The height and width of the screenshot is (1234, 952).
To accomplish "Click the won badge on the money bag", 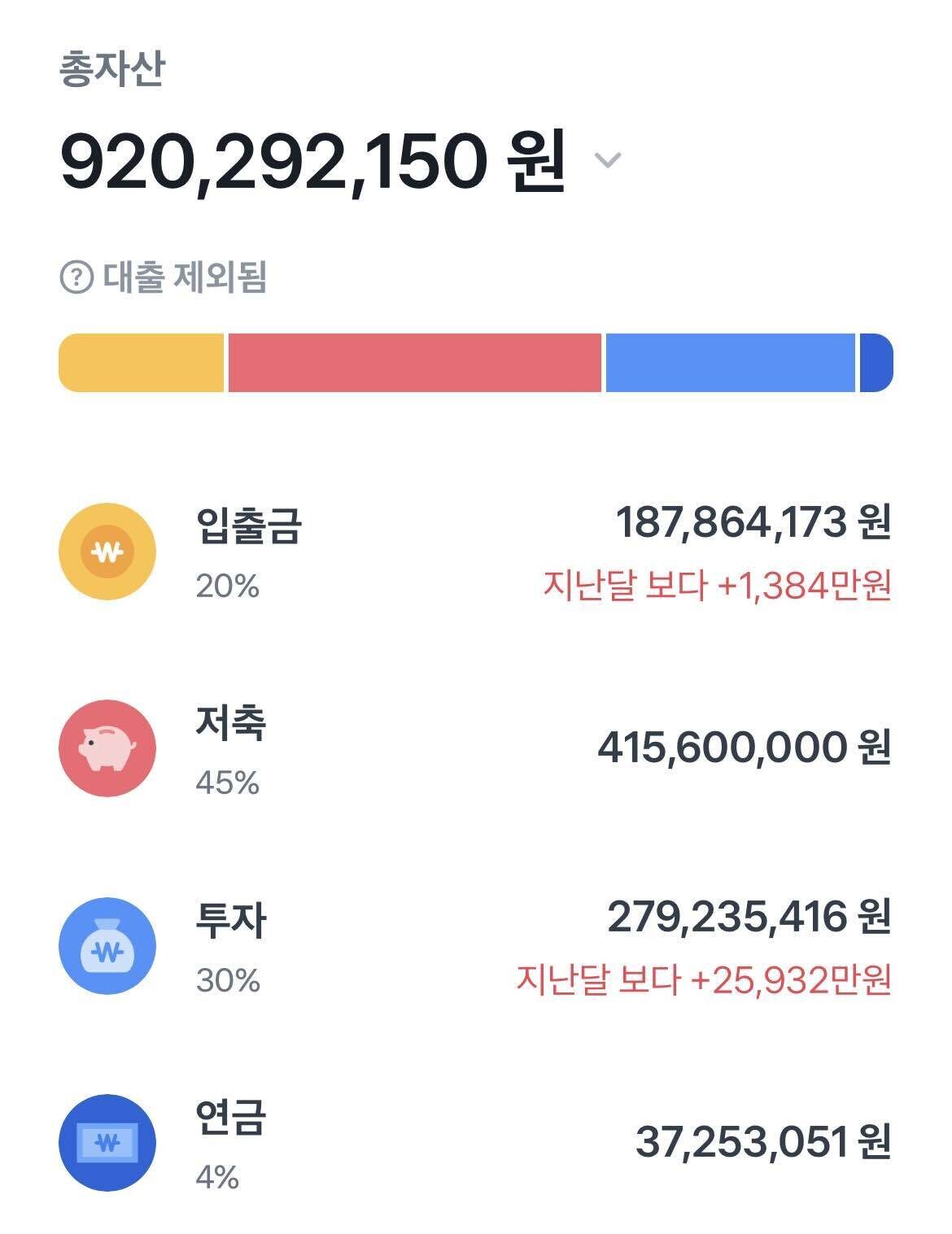I will click(x=107, y=950).
